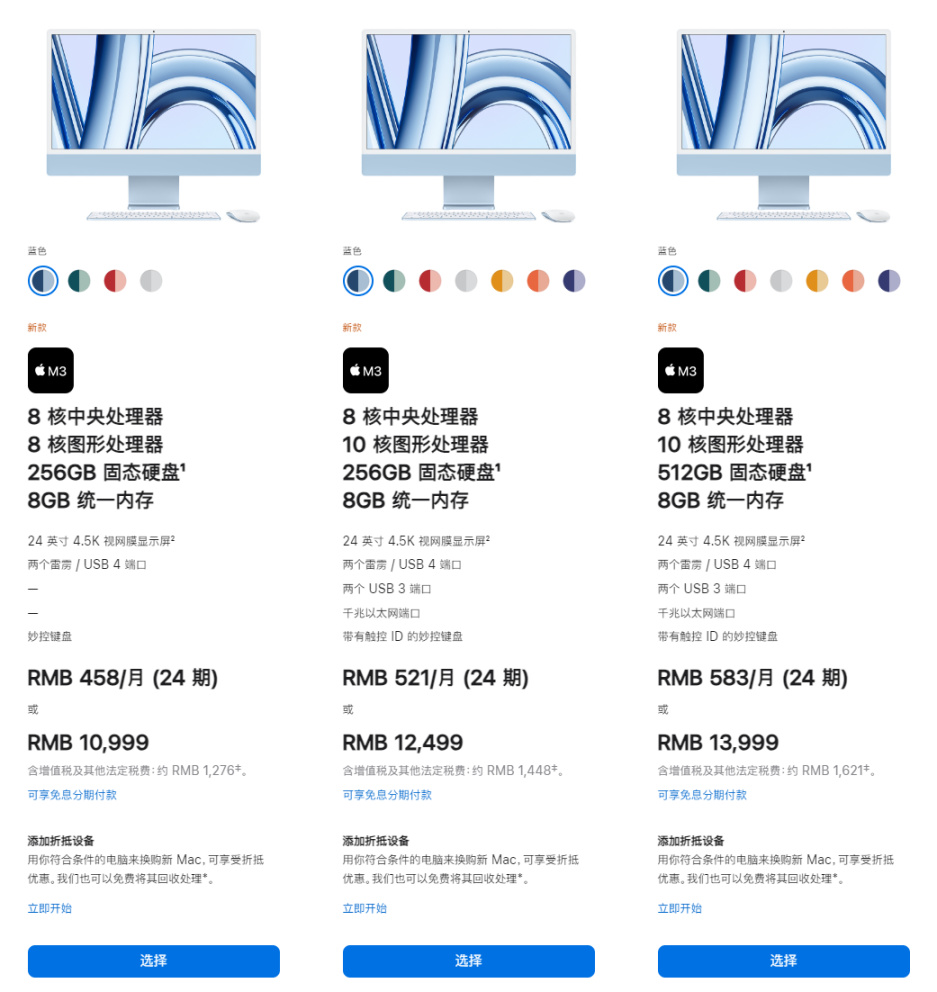Choose the purple color for the RMB 13,999 iMac

(x=889, y=281)
